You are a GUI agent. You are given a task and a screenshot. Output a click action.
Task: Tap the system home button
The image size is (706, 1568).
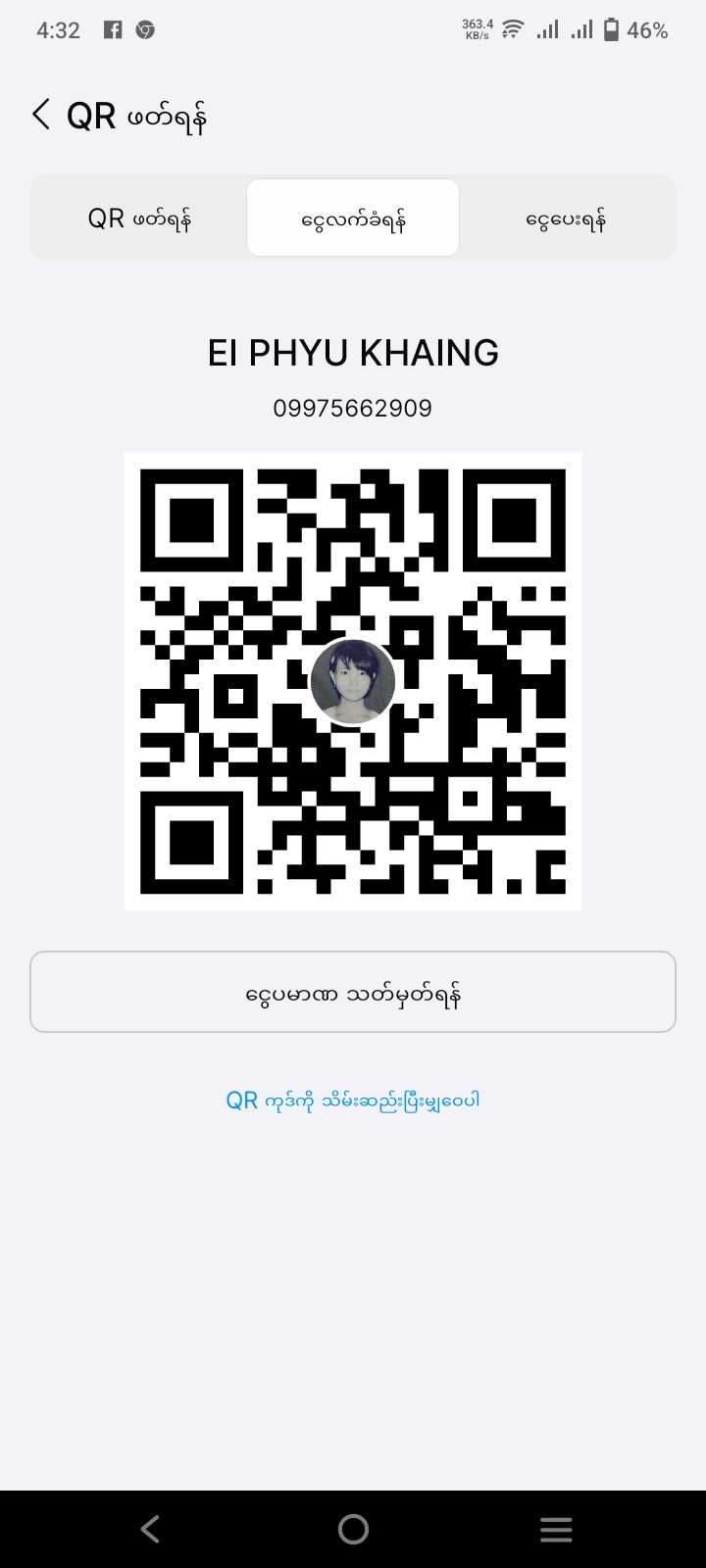click(353, 1529)
